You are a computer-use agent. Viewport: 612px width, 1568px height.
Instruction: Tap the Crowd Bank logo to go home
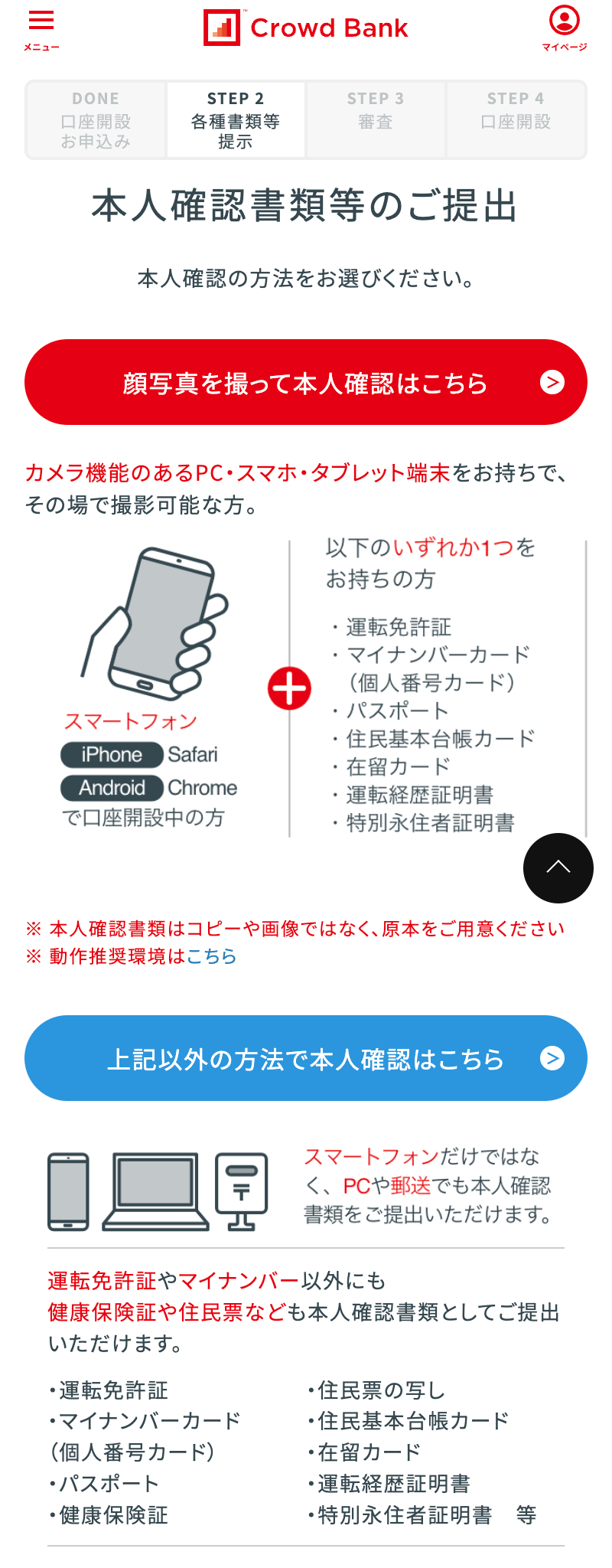tap(306, 28)
